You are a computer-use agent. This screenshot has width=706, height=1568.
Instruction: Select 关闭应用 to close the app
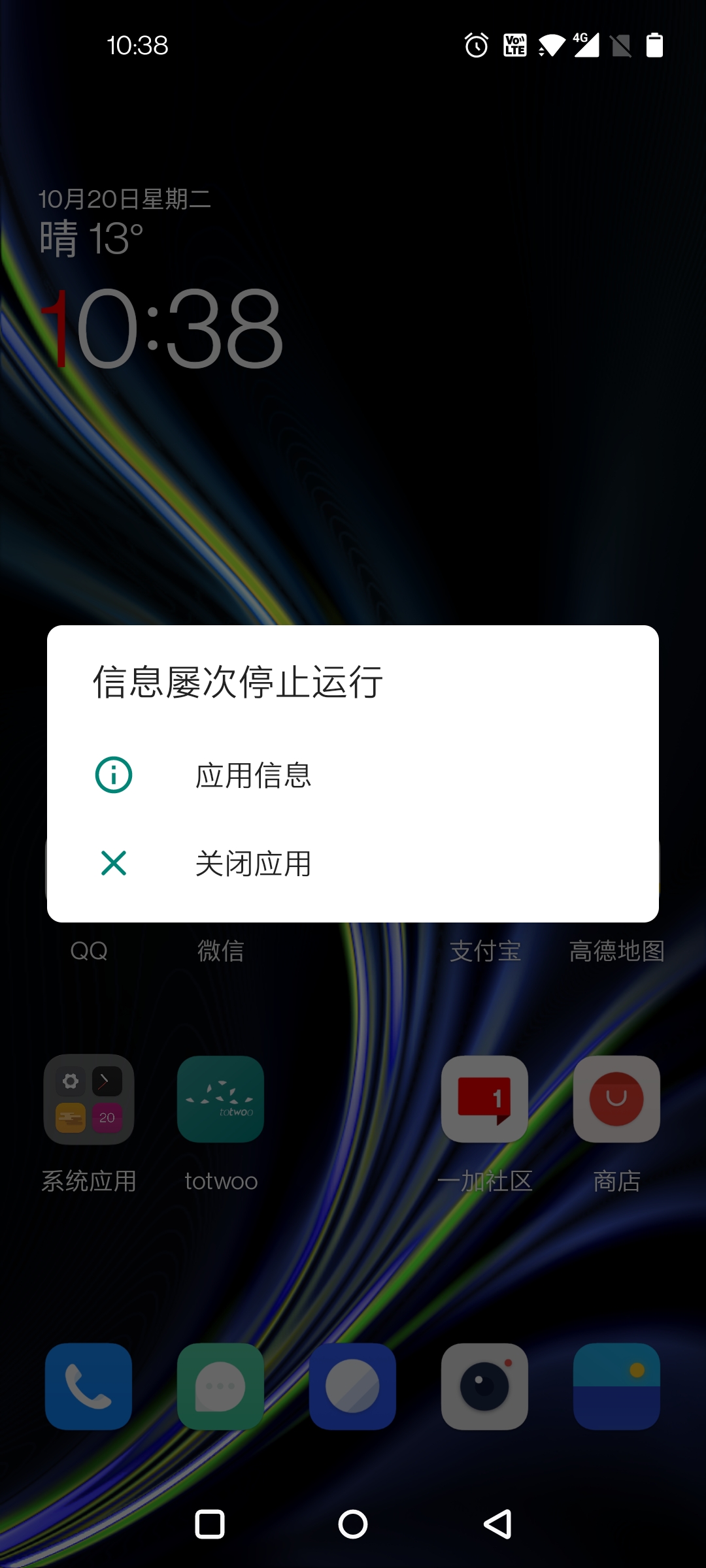coord(254,864)
